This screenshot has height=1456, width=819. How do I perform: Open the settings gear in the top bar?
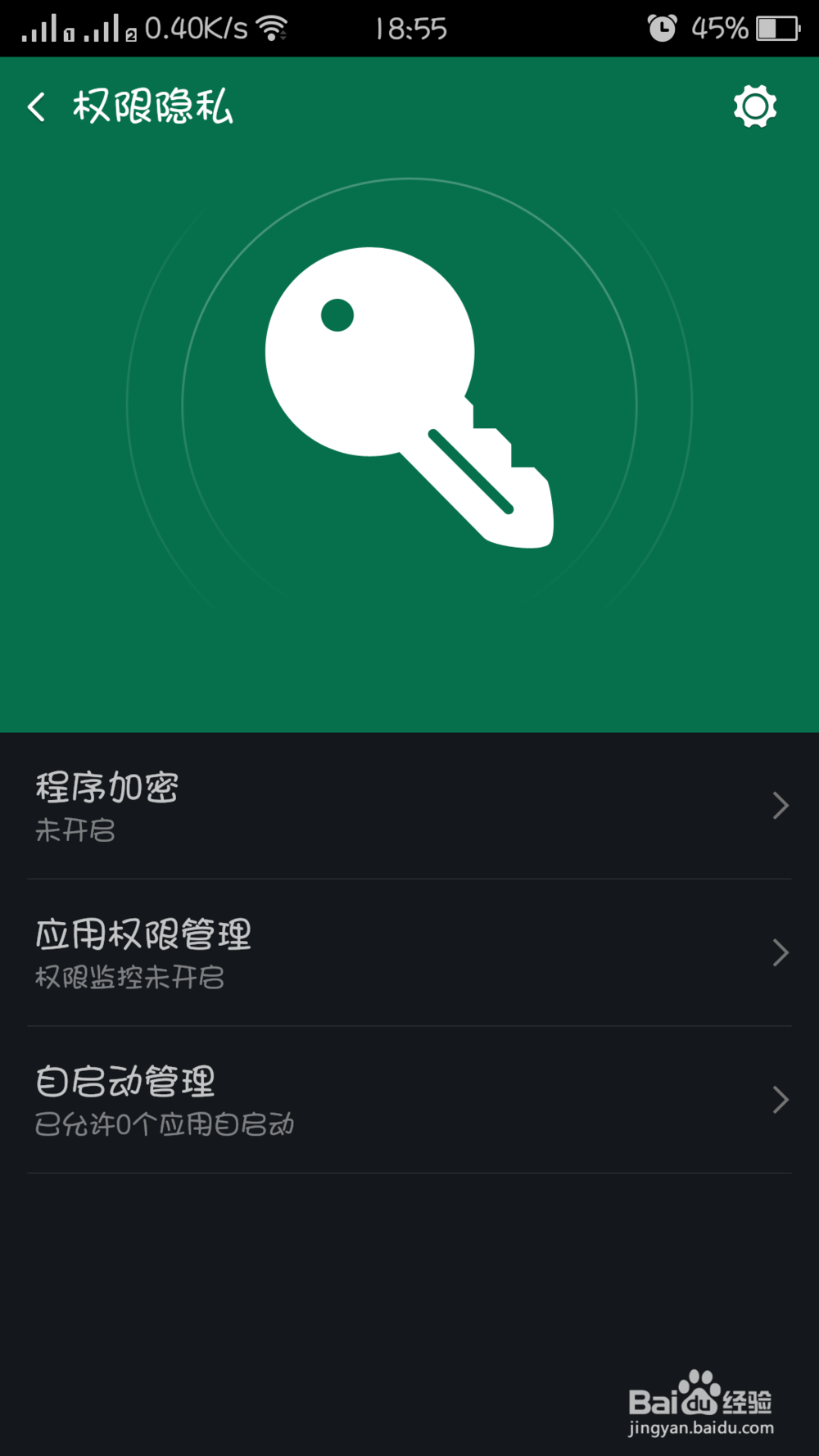(x=753, y=106)
